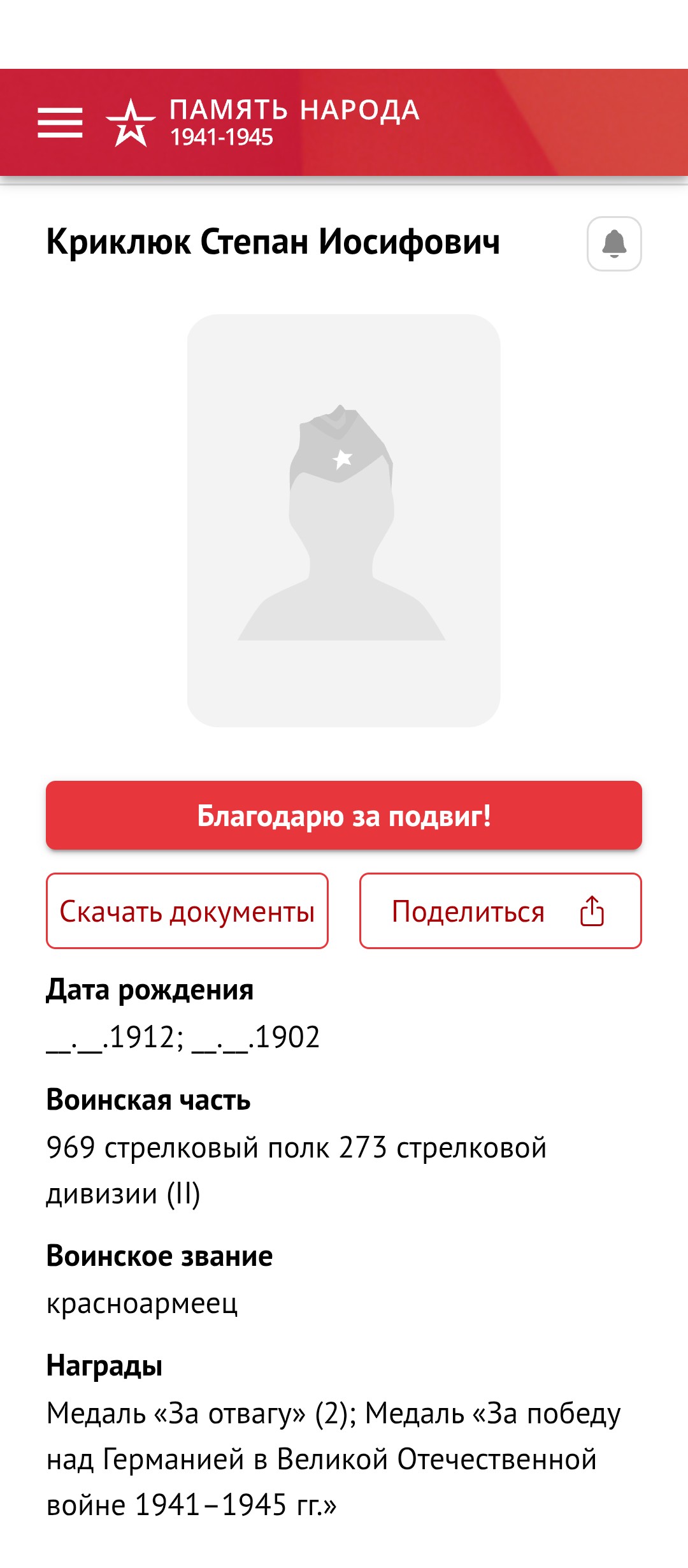Viewport: 688px width, 1568px height.
Task: Download documents via «Скачать документы»
Action: (x=187, y=911)
